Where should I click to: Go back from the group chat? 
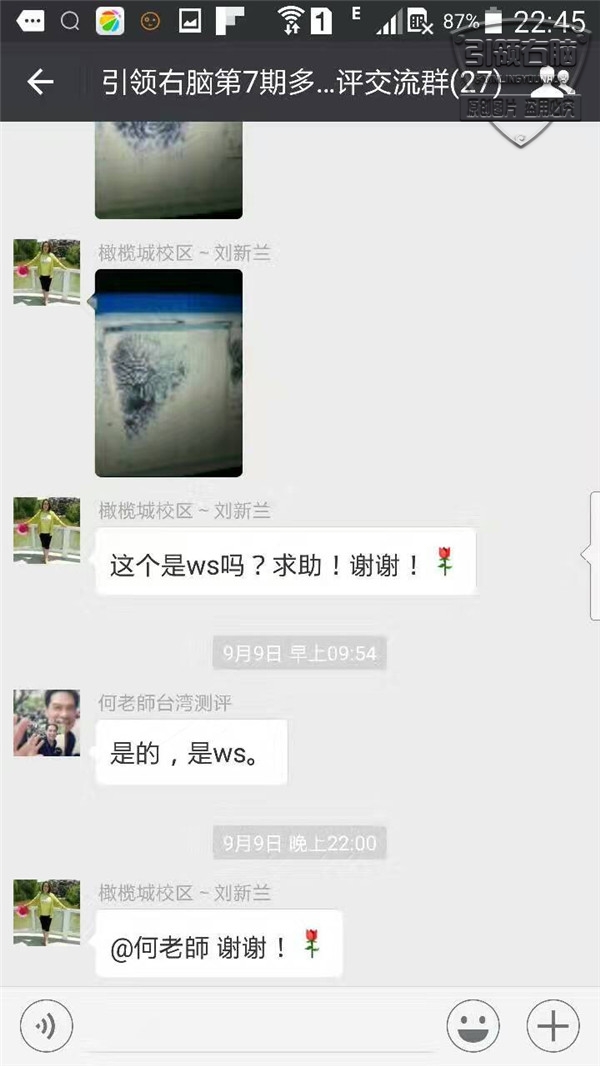pyautogui.click(x=40, y=83)
